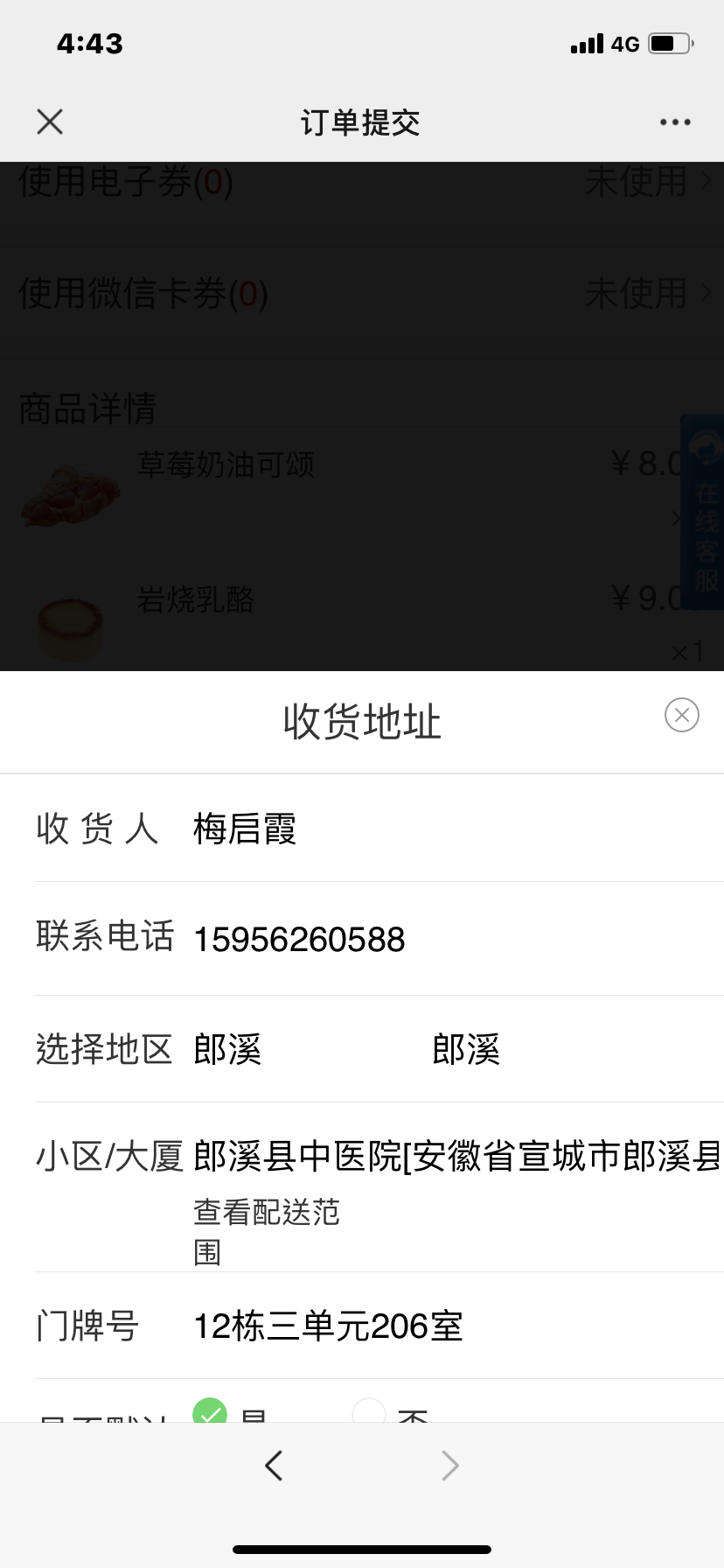Open 在线客服 online customer service
This screenshot has width=724, height=1568.
click(703, 513)
